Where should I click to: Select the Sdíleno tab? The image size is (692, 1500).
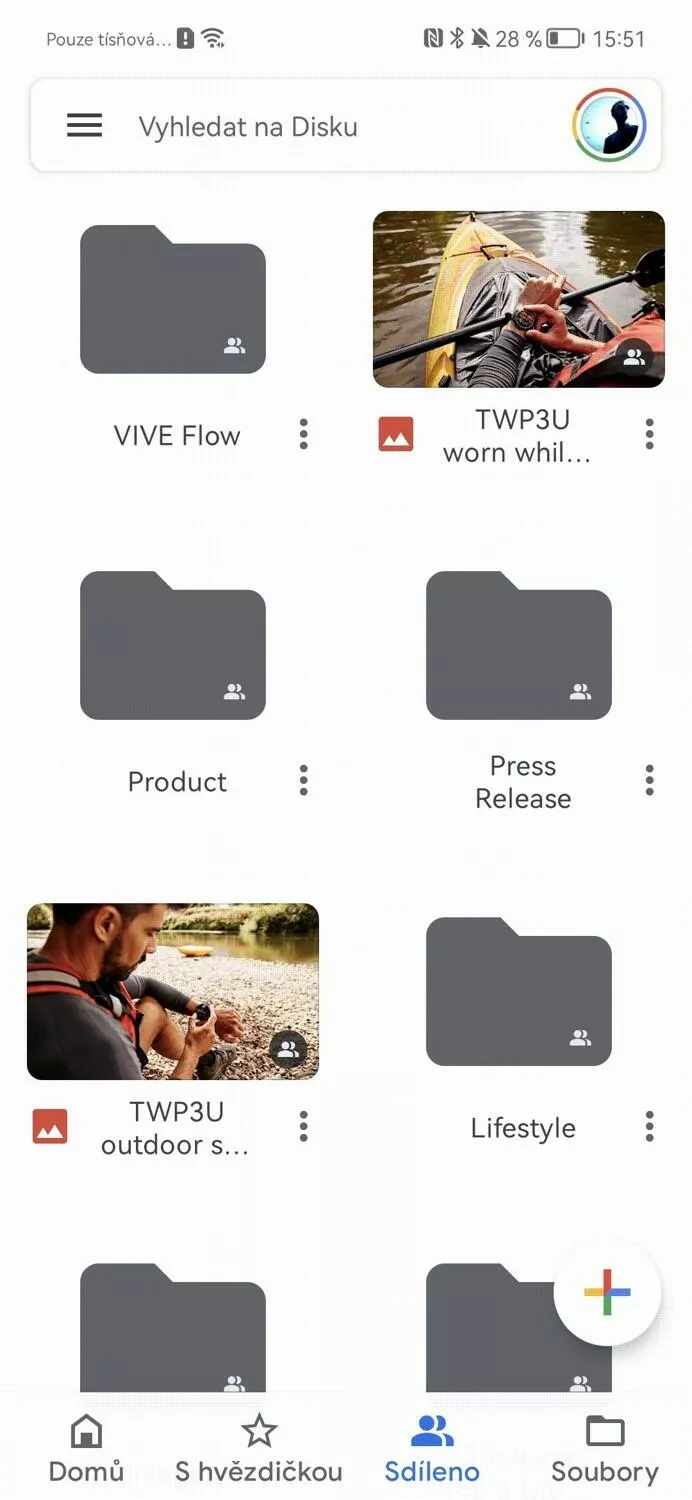(x=432, y=1450)
